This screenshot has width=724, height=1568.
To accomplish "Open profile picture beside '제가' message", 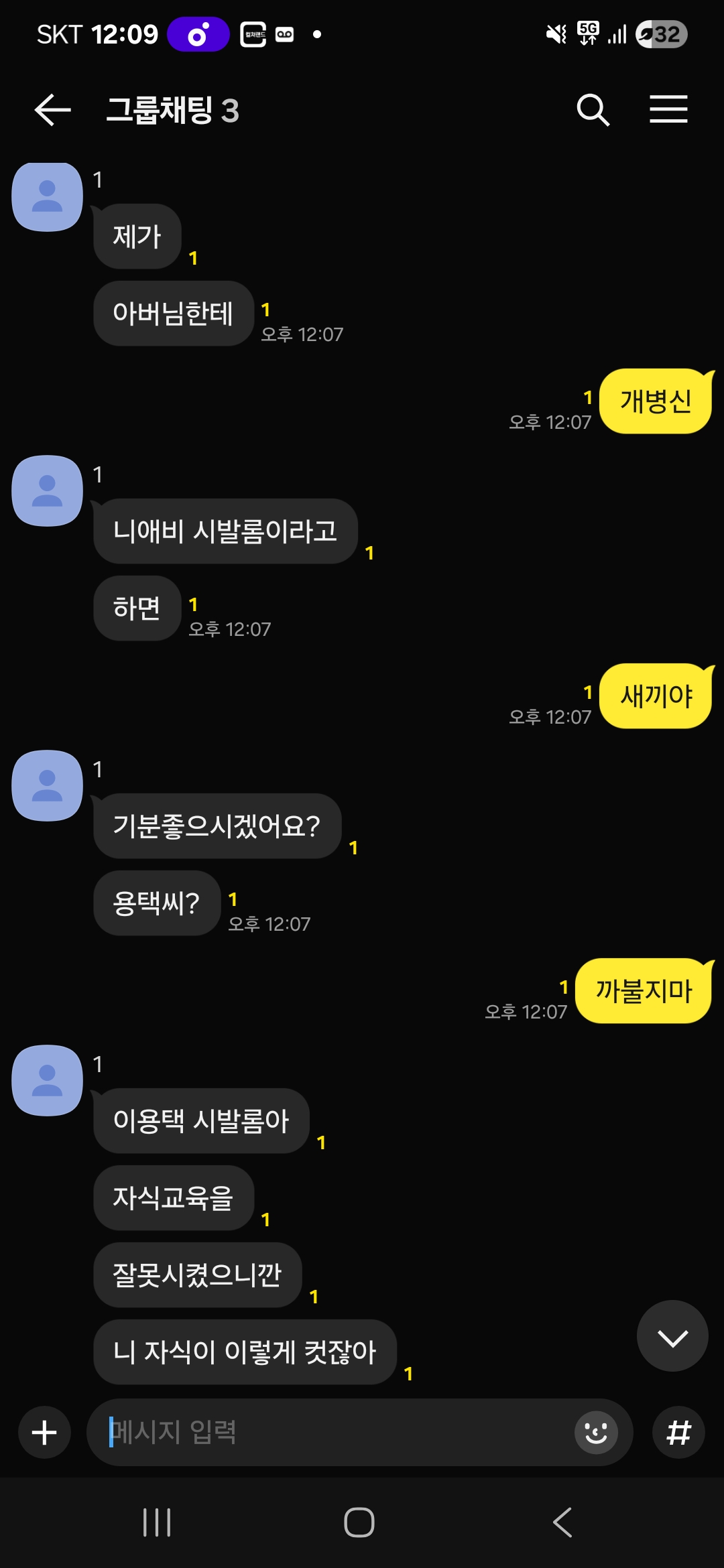I will pyautogui.click(x=47, y=197).
